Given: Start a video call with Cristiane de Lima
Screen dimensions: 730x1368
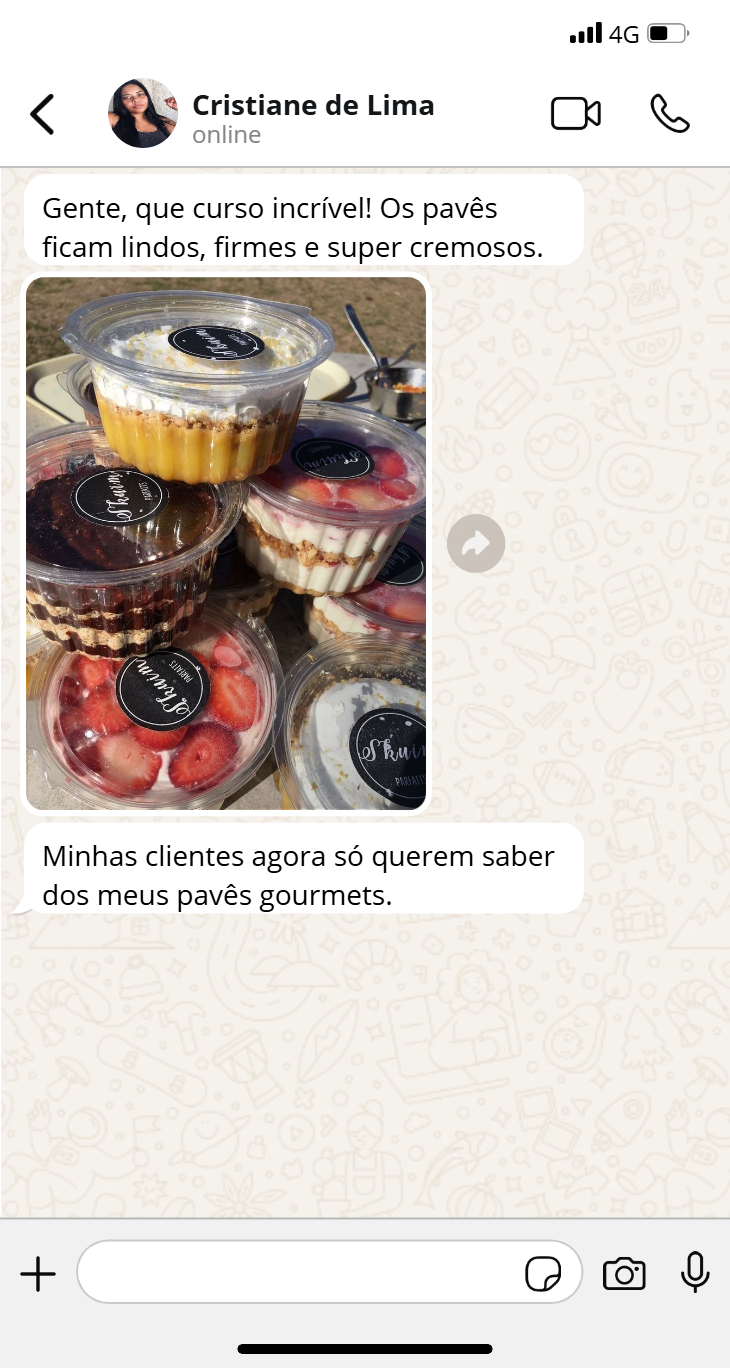Looking at the screenshot, I should [x=576, y=114].
